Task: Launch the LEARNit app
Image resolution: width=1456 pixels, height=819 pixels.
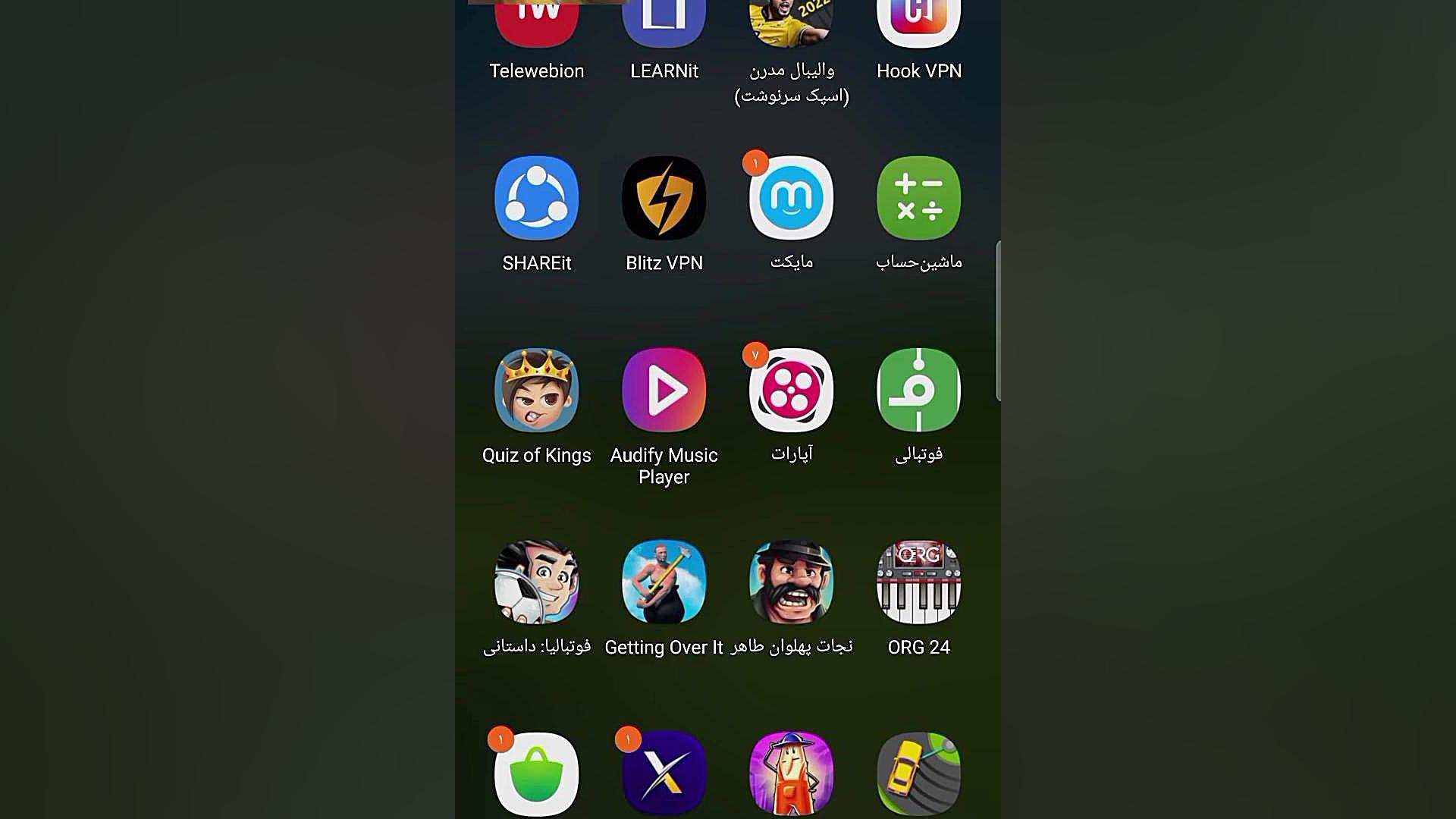Action: 664,23
